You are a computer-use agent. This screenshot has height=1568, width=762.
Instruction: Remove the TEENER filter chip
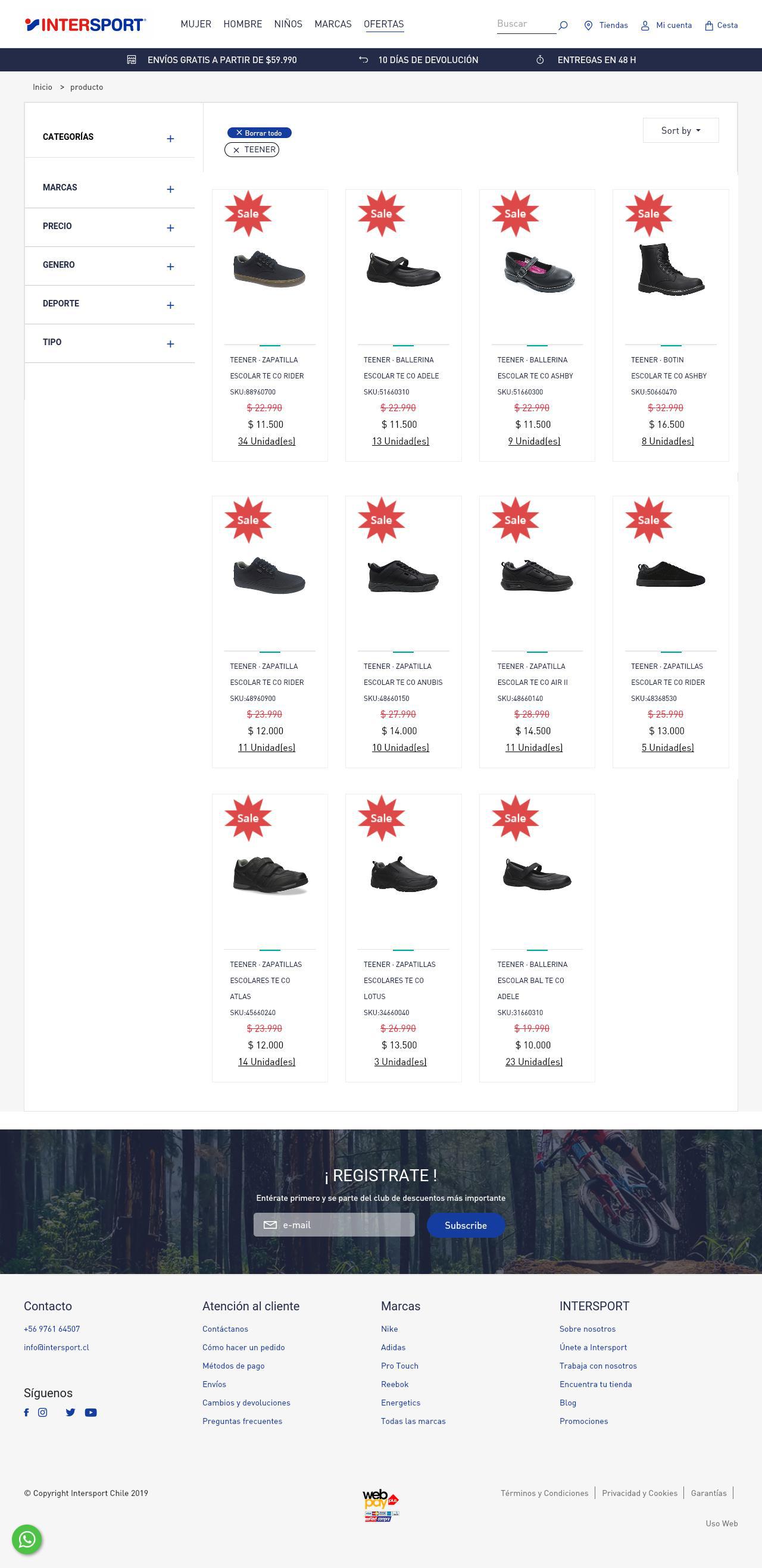point(236,150)
